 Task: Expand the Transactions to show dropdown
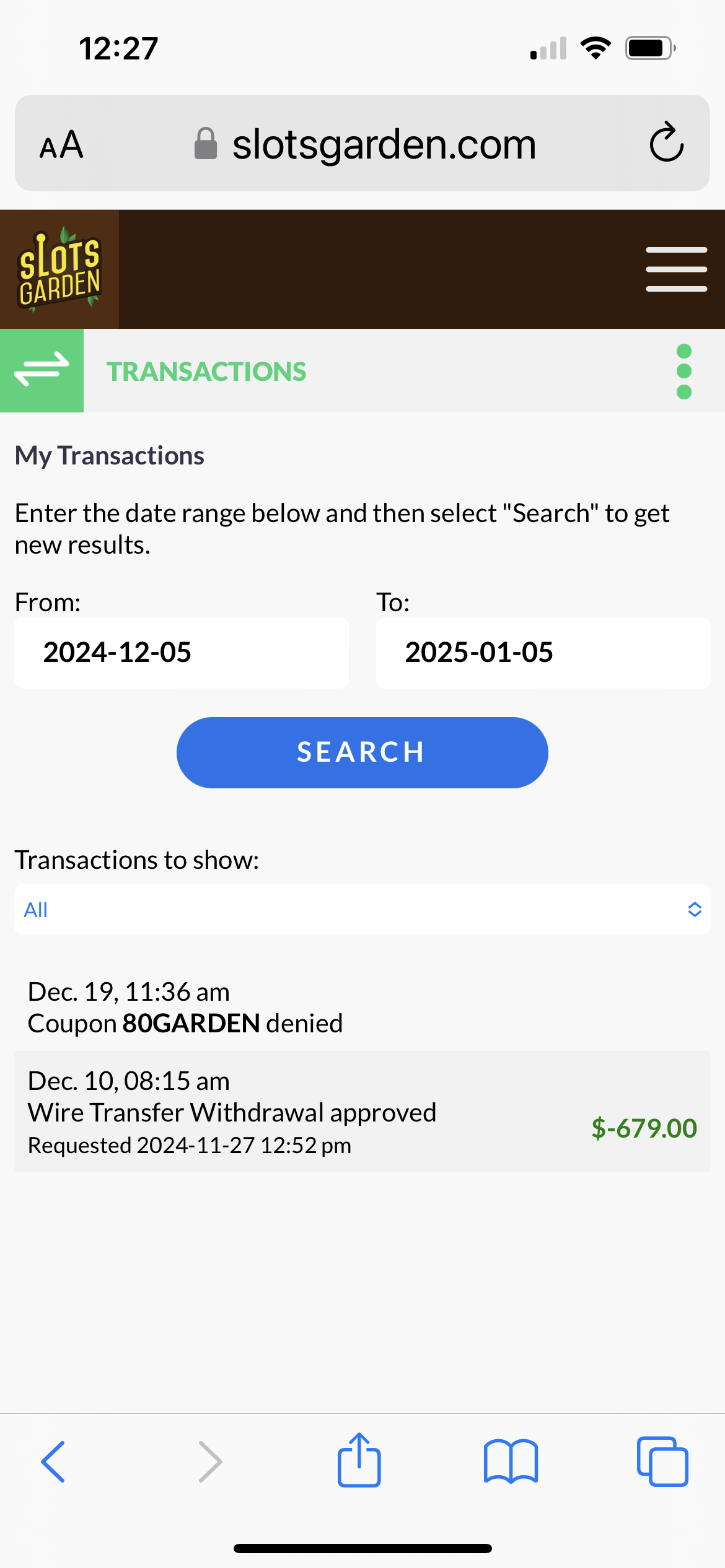click(362, 910)
